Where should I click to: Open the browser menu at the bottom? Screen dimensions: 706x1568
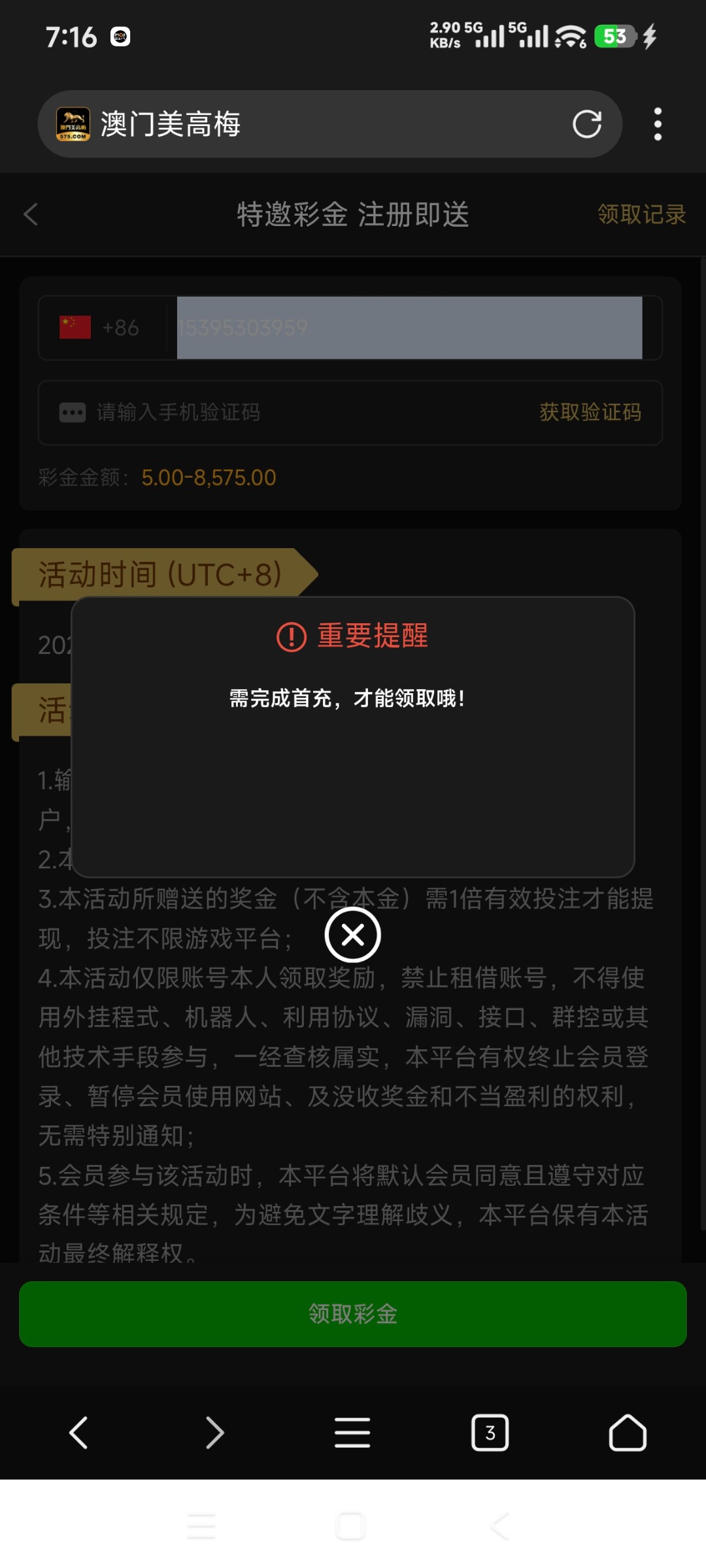pos(352,1433)
